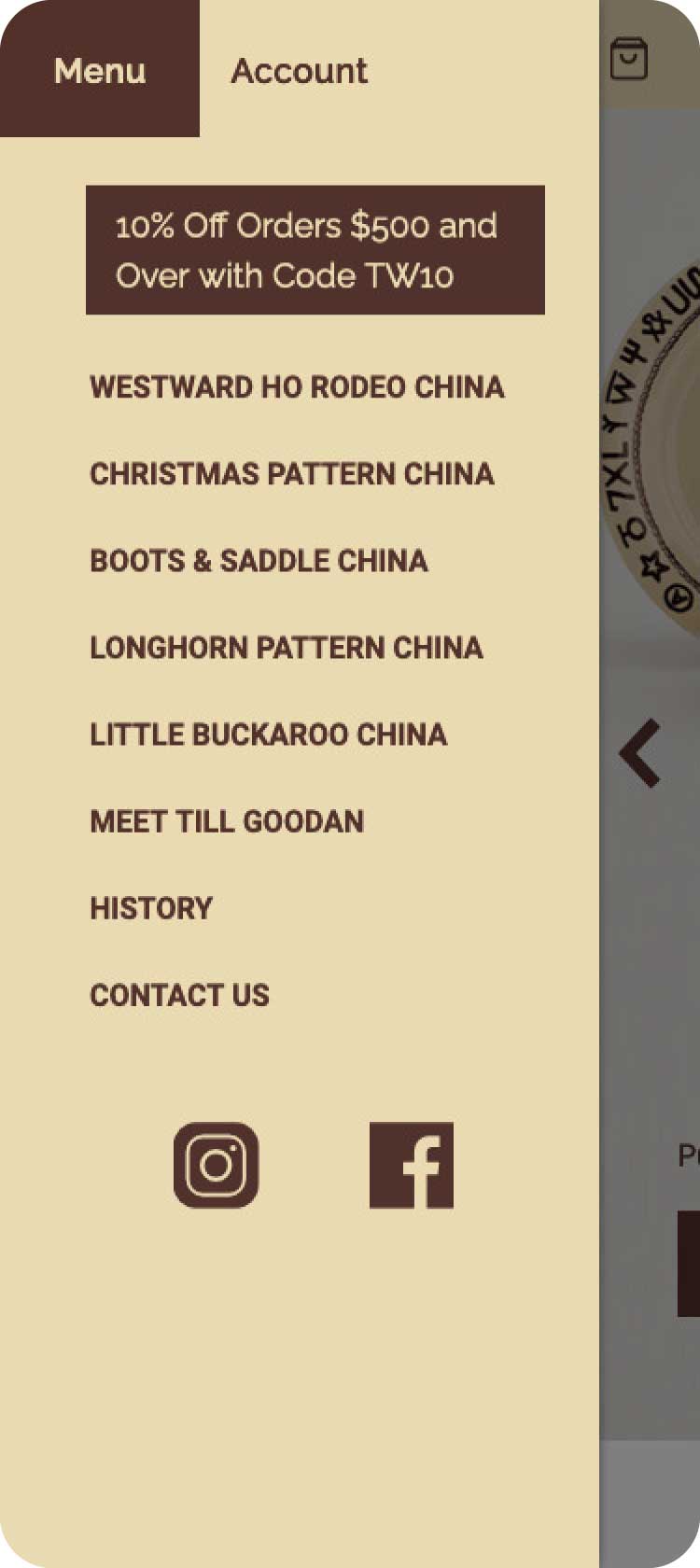The width and height of the screenshot is (700, 1568).
Task: Go to Contact Us
Action: pos(179,995)
